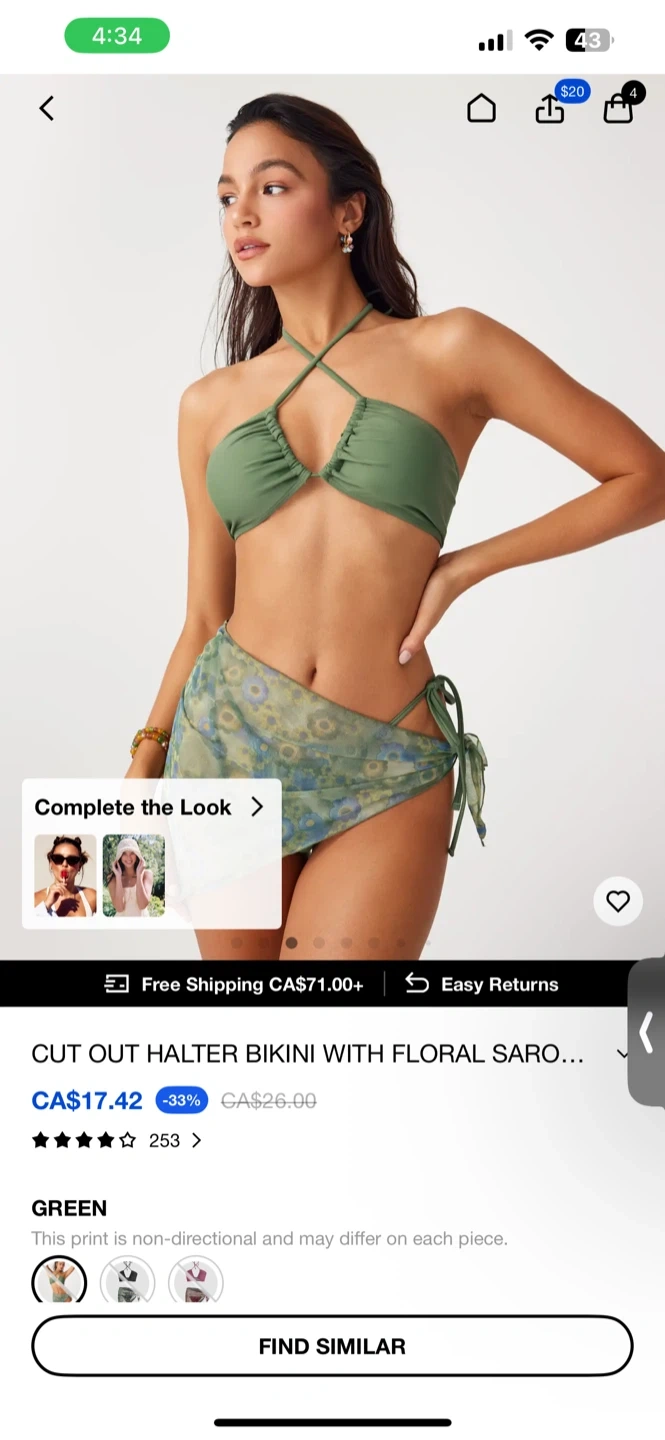Viewport: 665px width, 1440px height.
Task: Expand the product title chevron
Action: (622, 1053)
